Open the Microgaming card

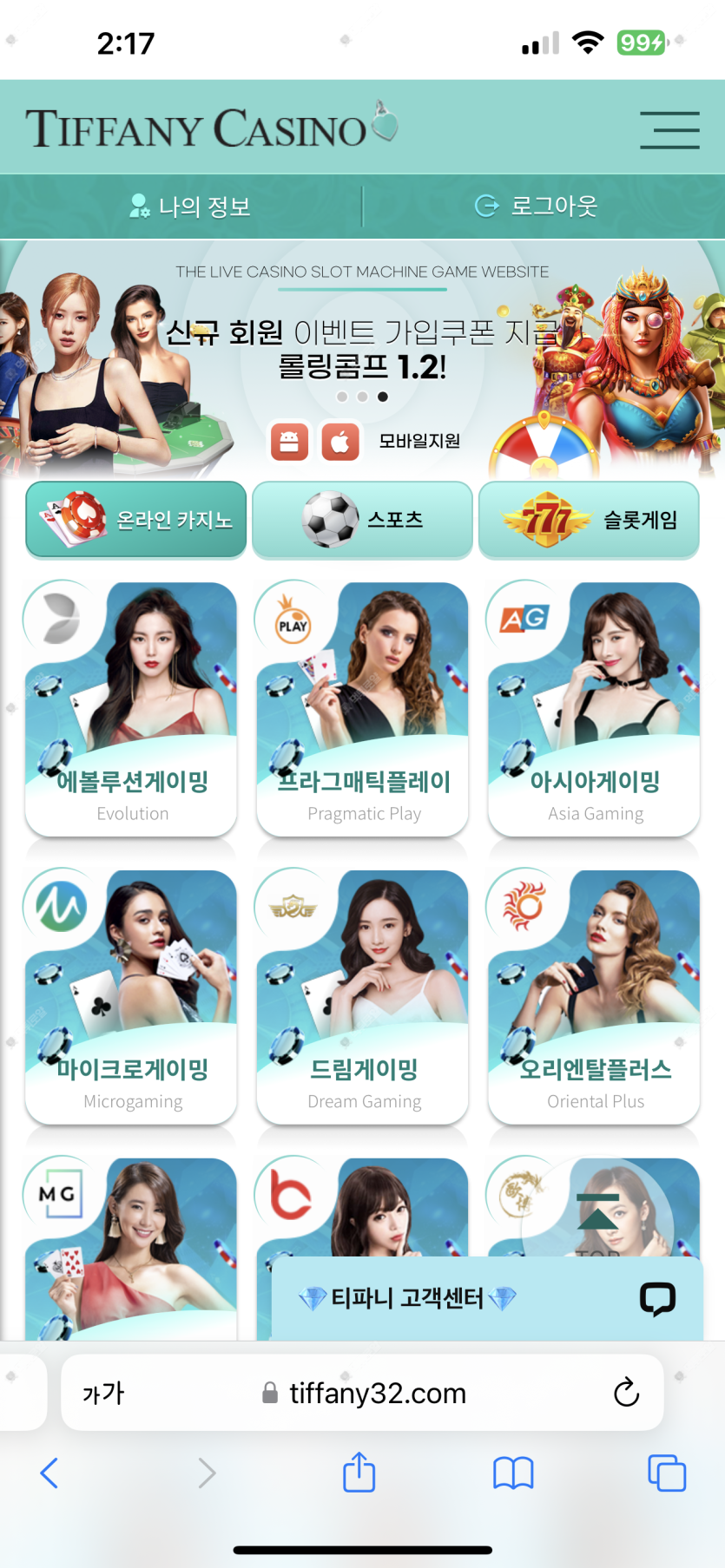pyautogui.click(x=131, y=998)
